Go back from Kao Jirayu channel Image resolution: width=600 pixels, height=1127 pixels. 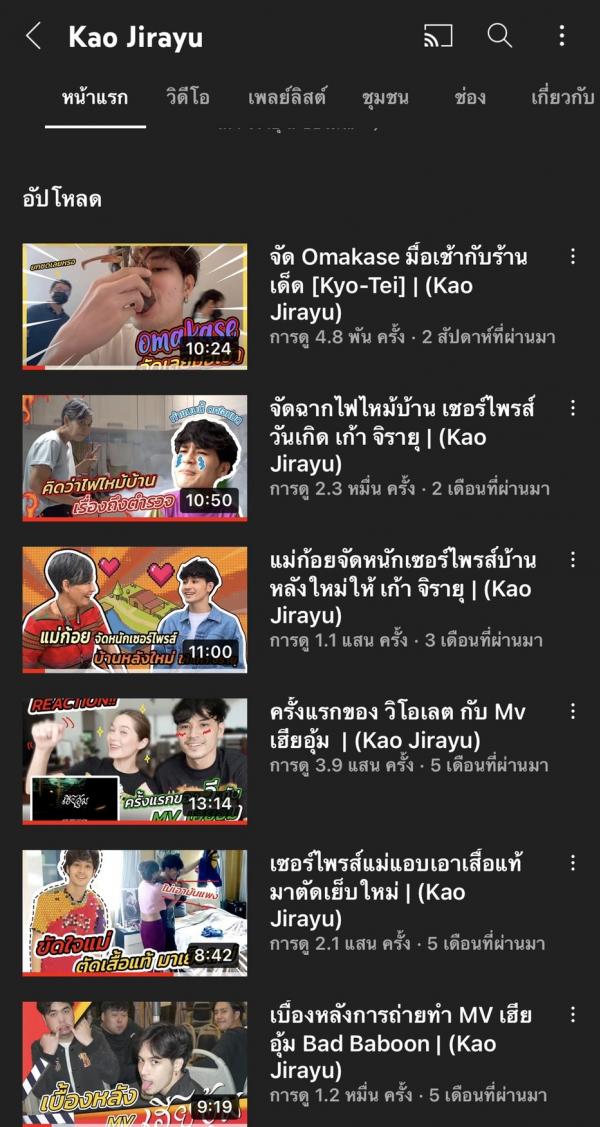[x=33, y=36]
